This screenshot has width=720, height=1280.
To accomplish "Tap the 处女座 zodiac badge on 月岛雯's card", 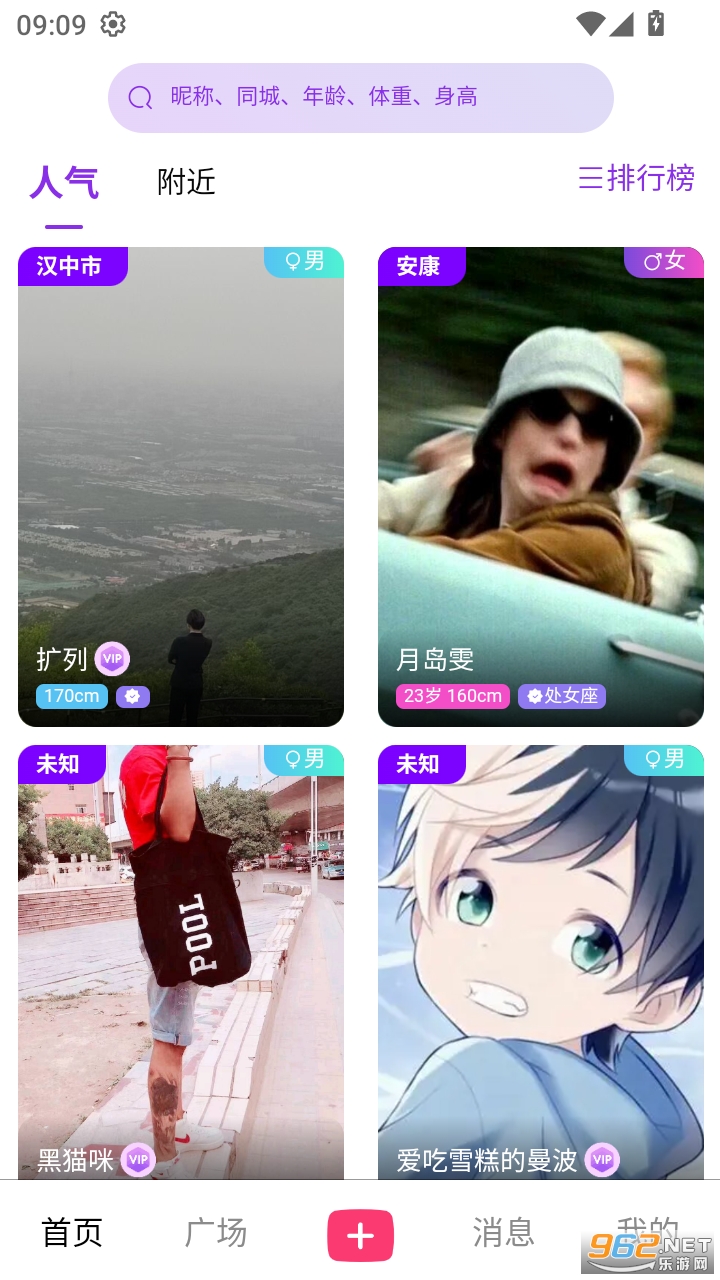I will coord(562,695).
